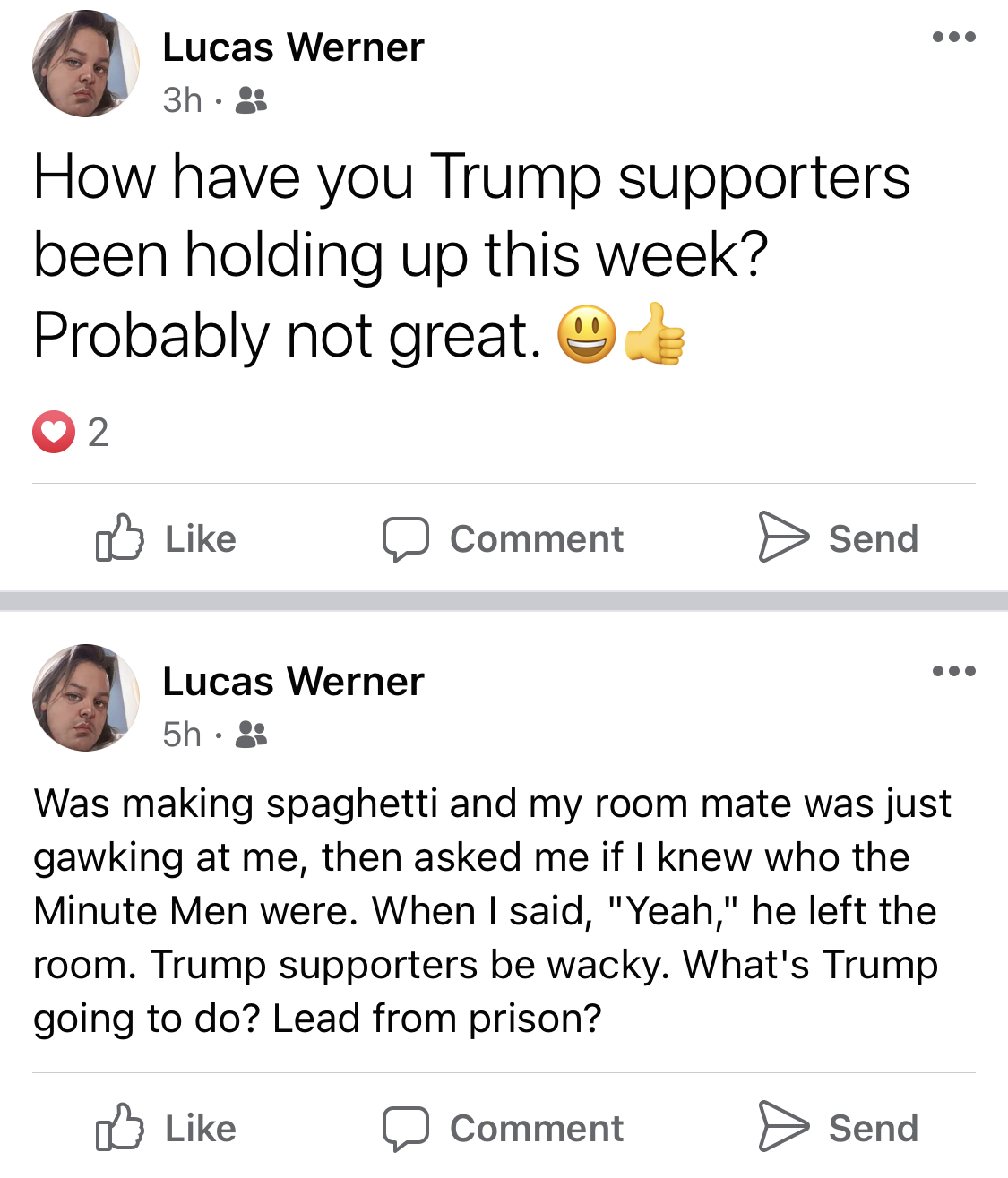Comment on the post from 3h ago
The image size is (1008, 1178).
click(x=503, y=538)
